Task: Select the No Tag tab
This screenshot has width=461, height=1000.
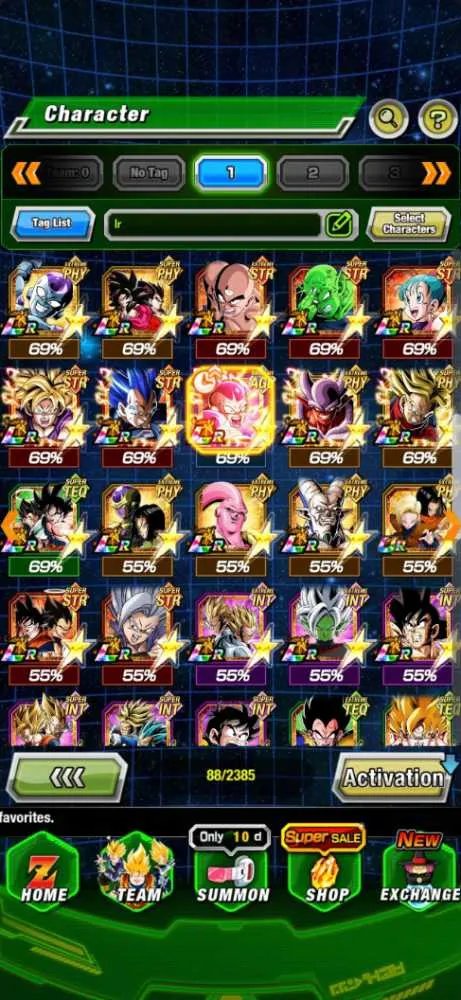Action: 149,173
